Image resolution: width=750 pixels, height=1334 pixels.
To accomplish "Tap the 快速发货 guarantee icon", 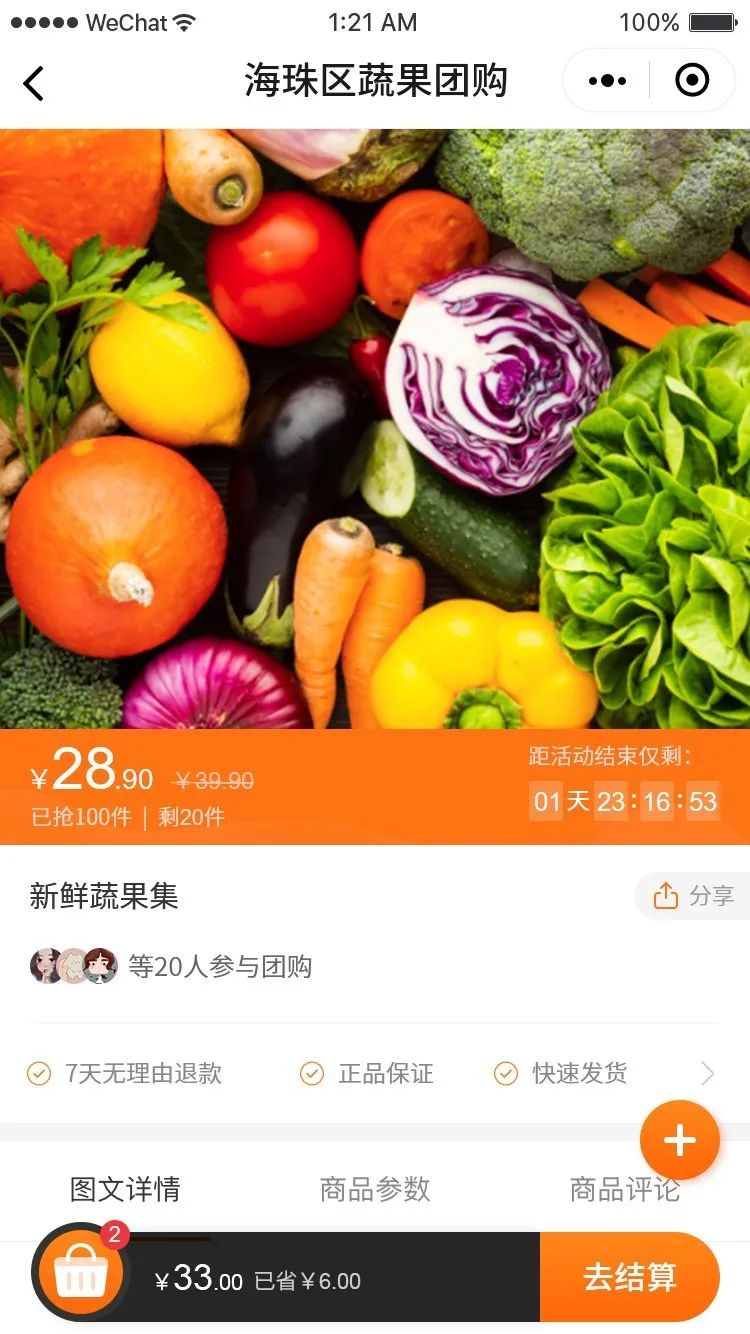I will [504, 1073].
